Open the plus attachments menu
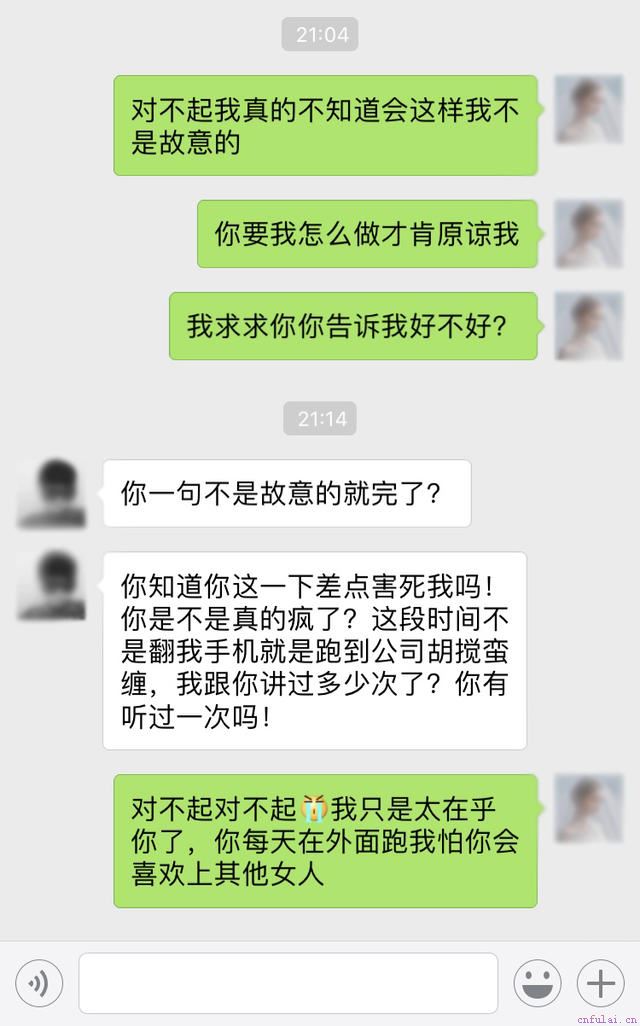Screen dimensions: 640x1026 click(601, 983)
